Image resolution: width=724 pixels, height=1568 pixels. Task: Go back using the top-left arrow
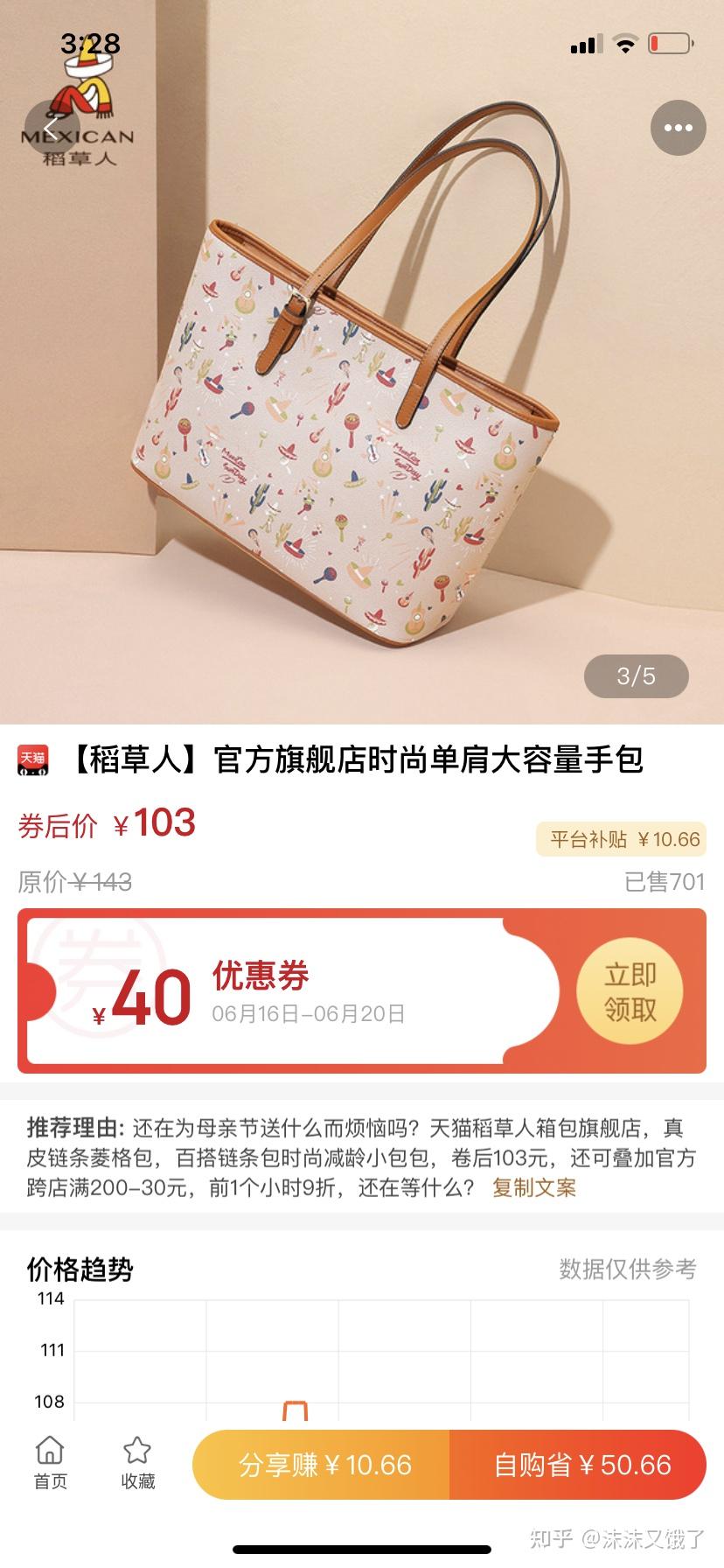(x=51, y=129)
